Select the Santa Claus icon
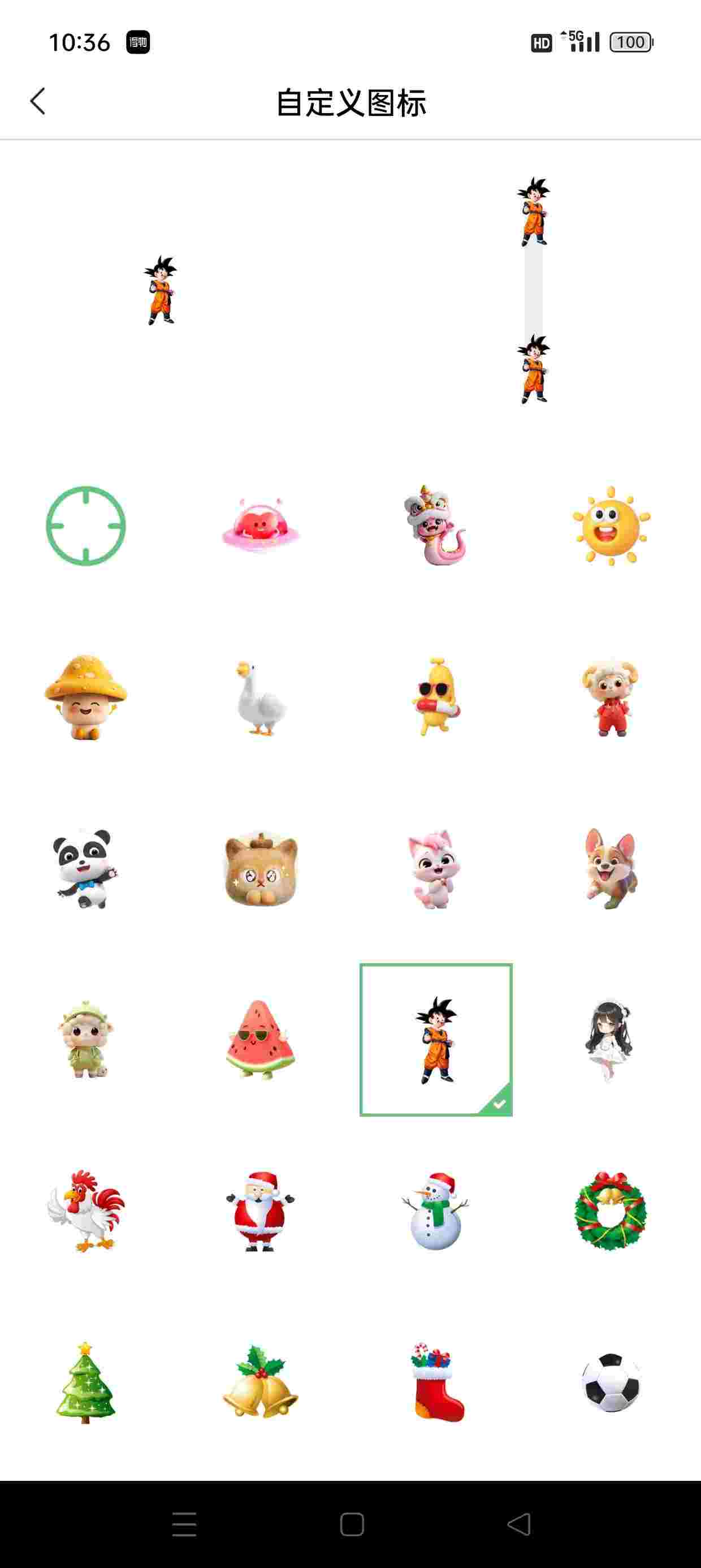Viewport: 701px width, 1568px height. (x=261, y=1211)
